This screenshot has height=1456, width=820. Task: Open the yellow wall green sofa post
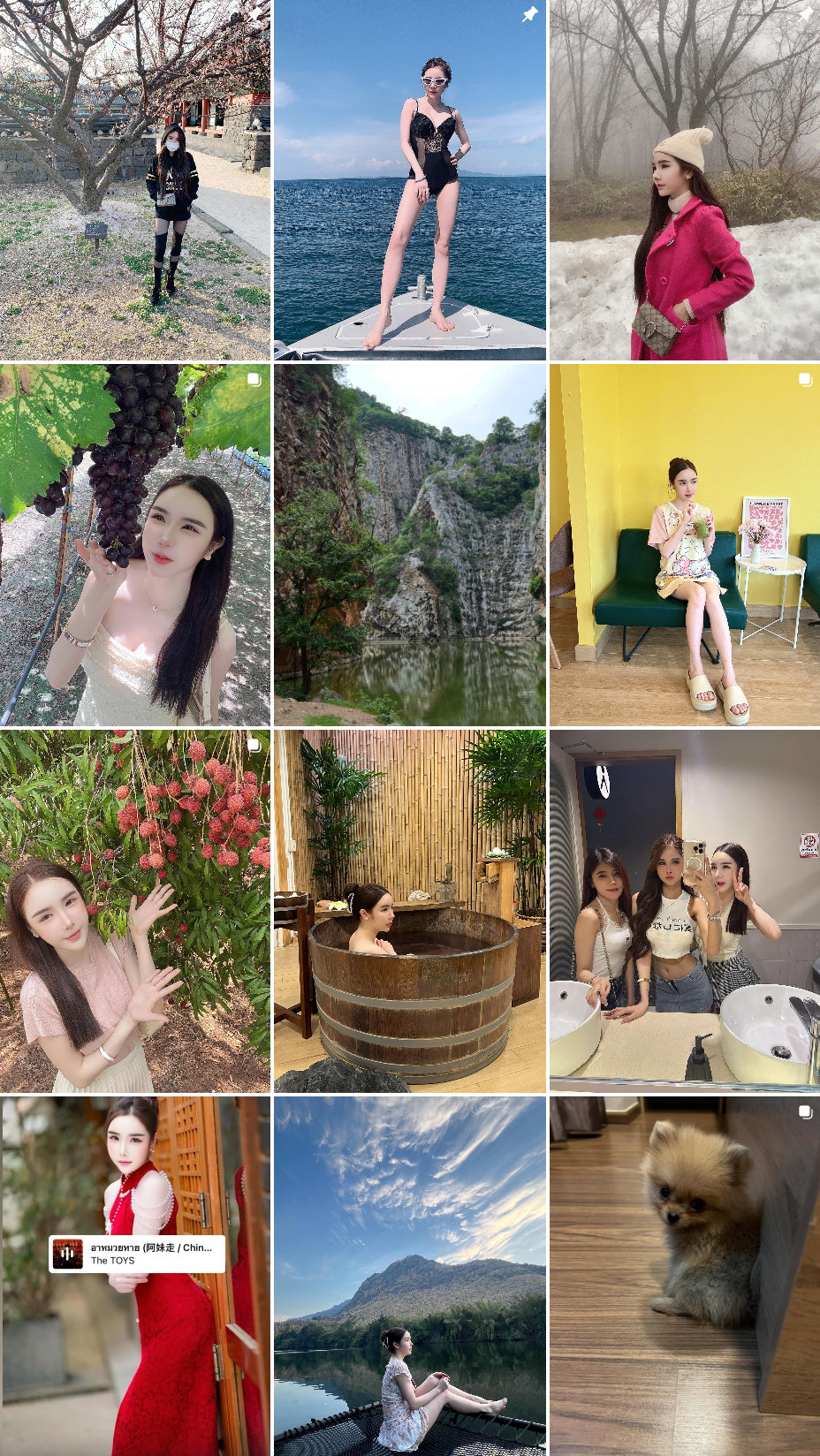tap(685, 545)
